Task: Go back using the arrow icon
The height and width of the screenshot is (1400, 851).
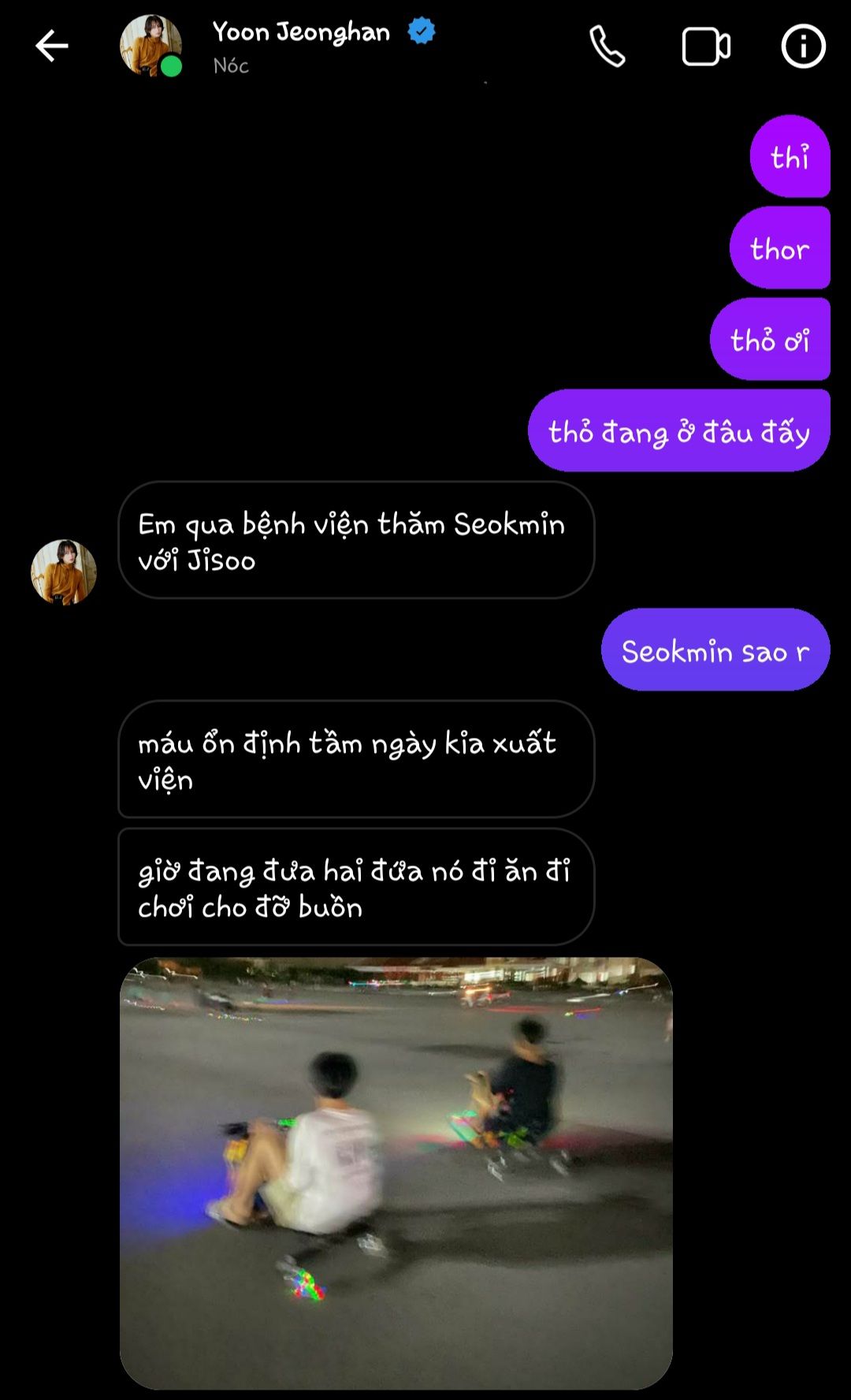Action: point(52,47)
